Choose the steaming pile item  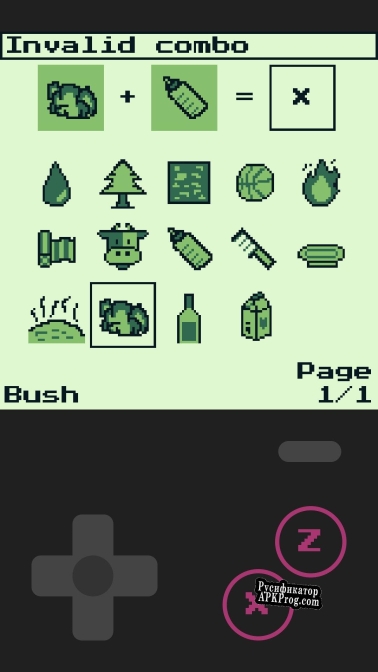click(56, 320)
